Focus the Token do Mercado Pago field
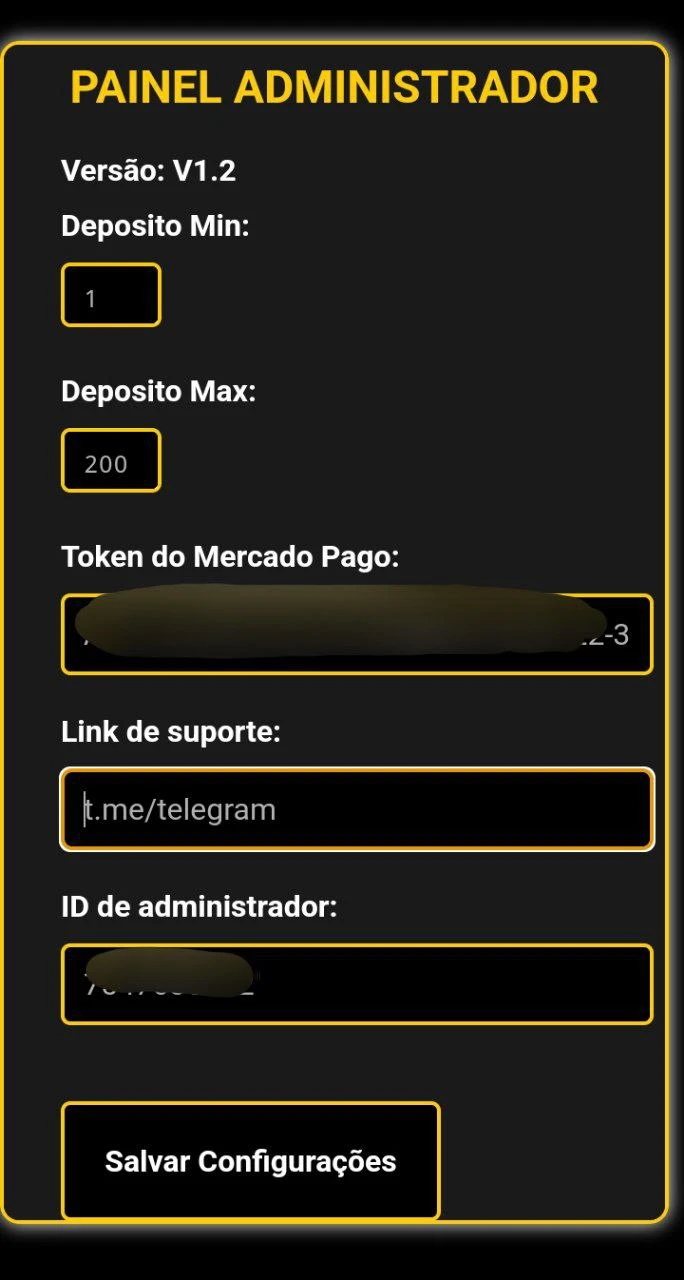This screenshot has width=684, height=1280. [x=356, y=634]
